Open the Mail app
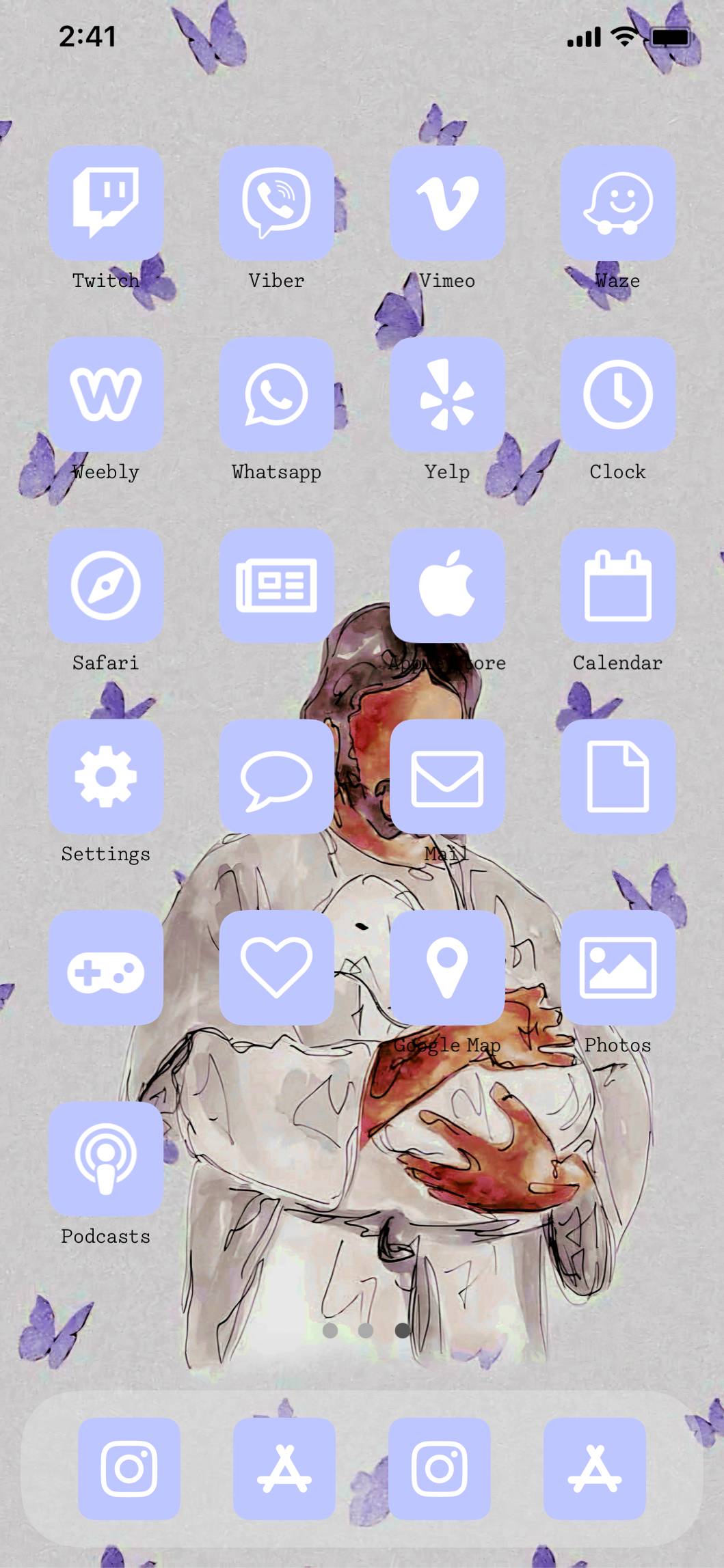 click(448, 776)
